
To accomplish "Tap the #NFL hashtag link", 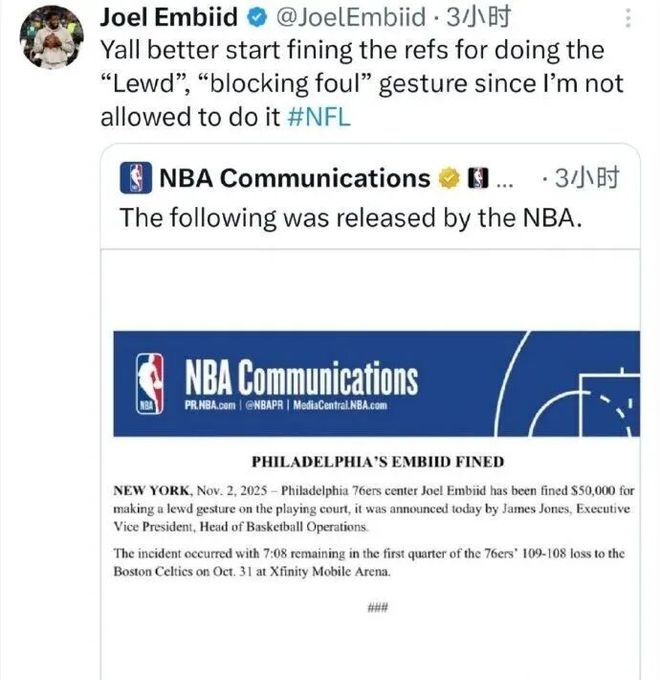I will click(319, 116).
